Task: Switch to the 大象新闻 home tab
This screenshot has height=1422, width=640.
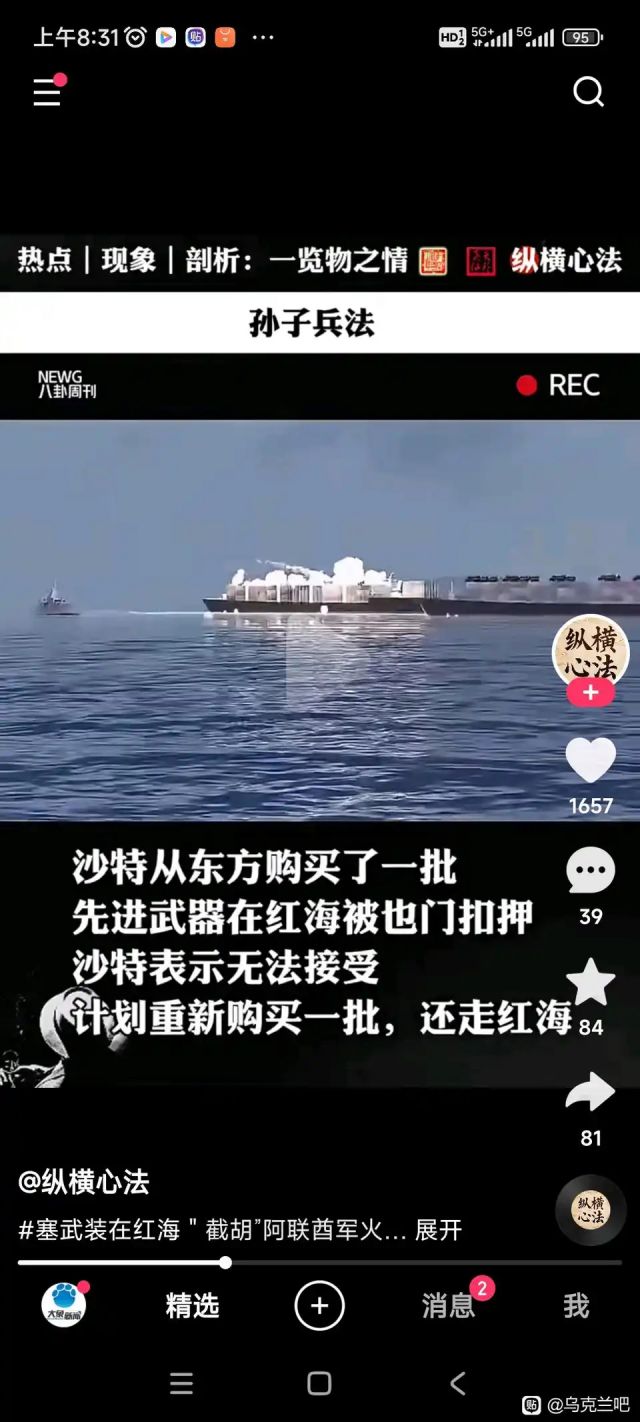Action: pos(64,1305)
